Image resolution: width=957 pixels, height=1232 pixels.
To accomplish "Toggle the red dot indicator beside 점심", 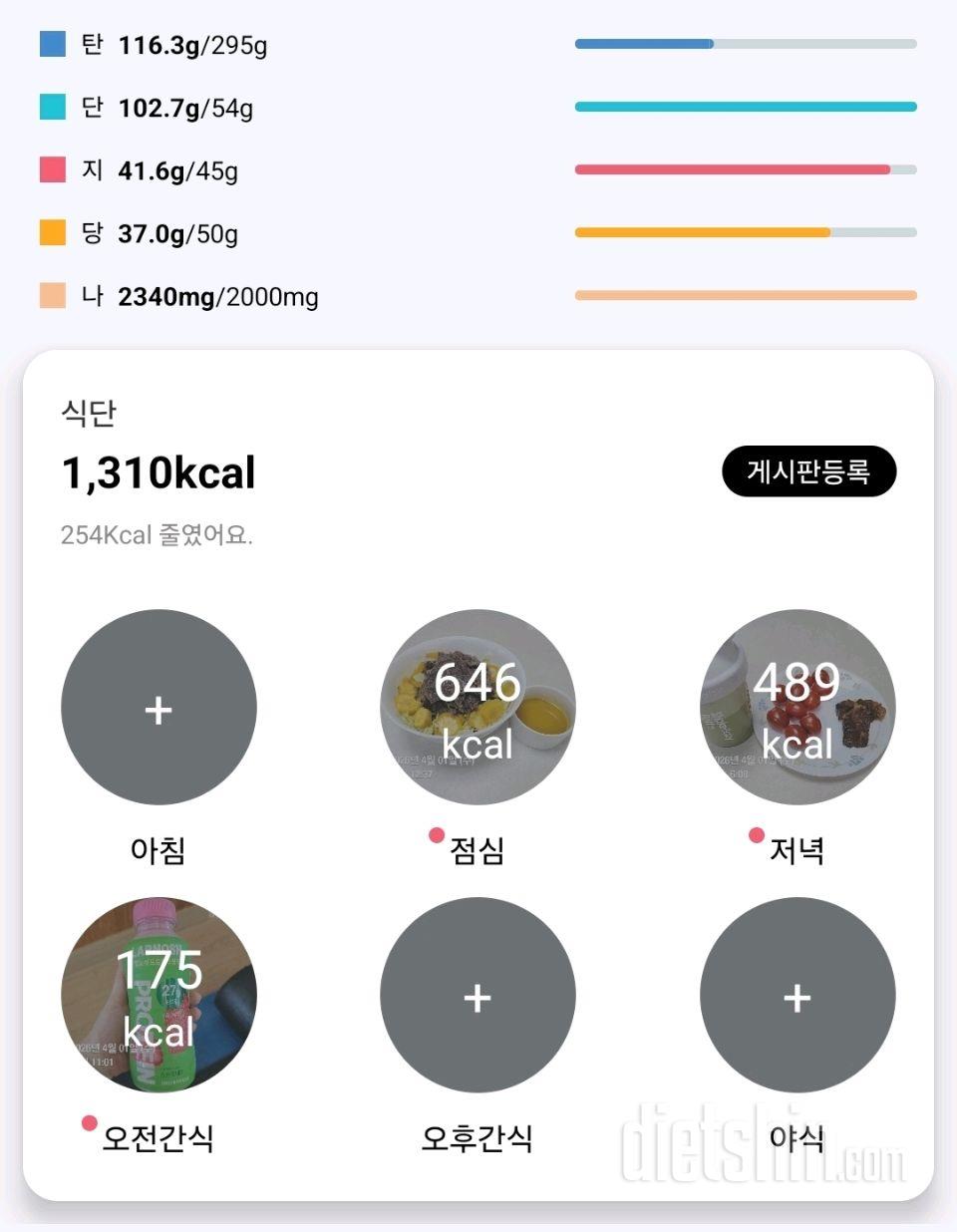I will 436,837.
